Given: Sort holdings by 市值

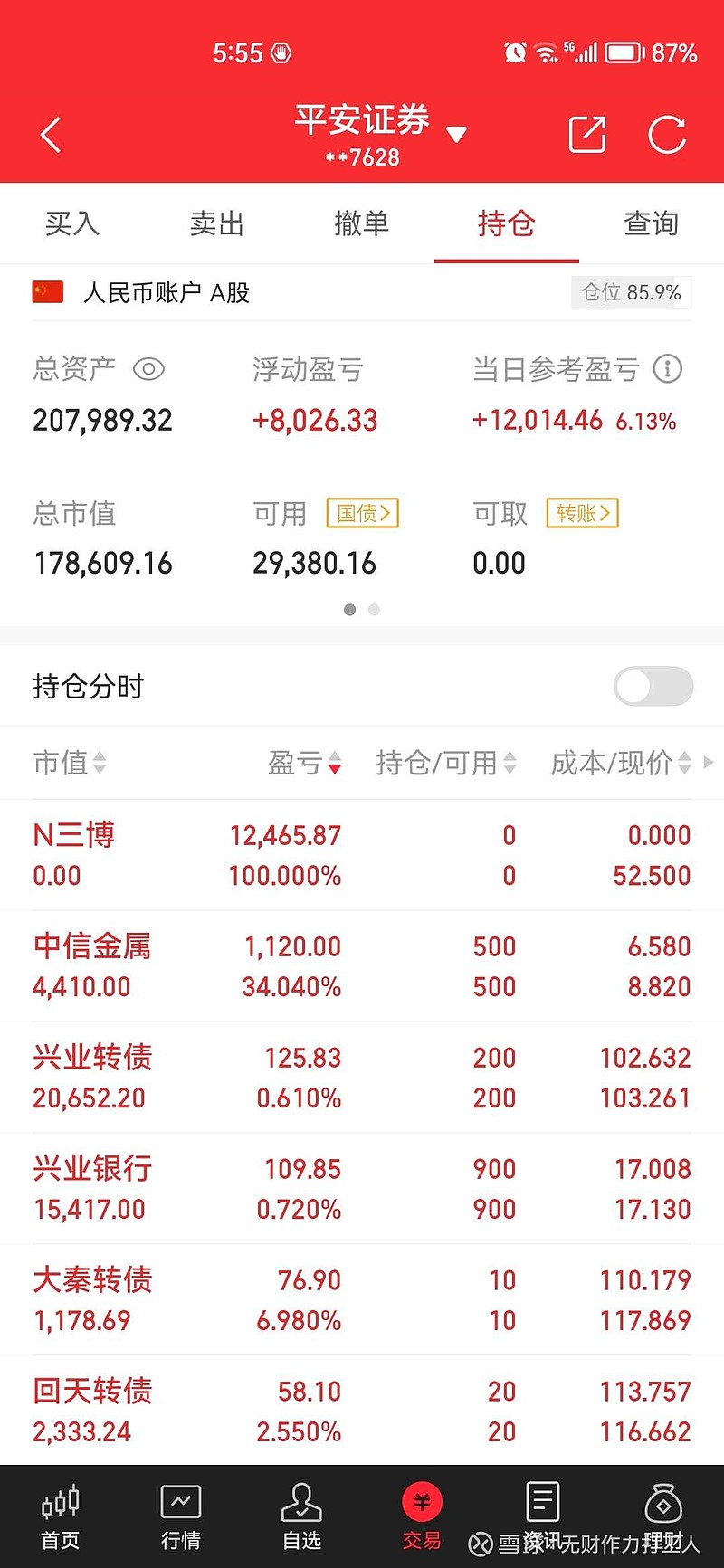Looking at the screenshot, I should 70,763.
